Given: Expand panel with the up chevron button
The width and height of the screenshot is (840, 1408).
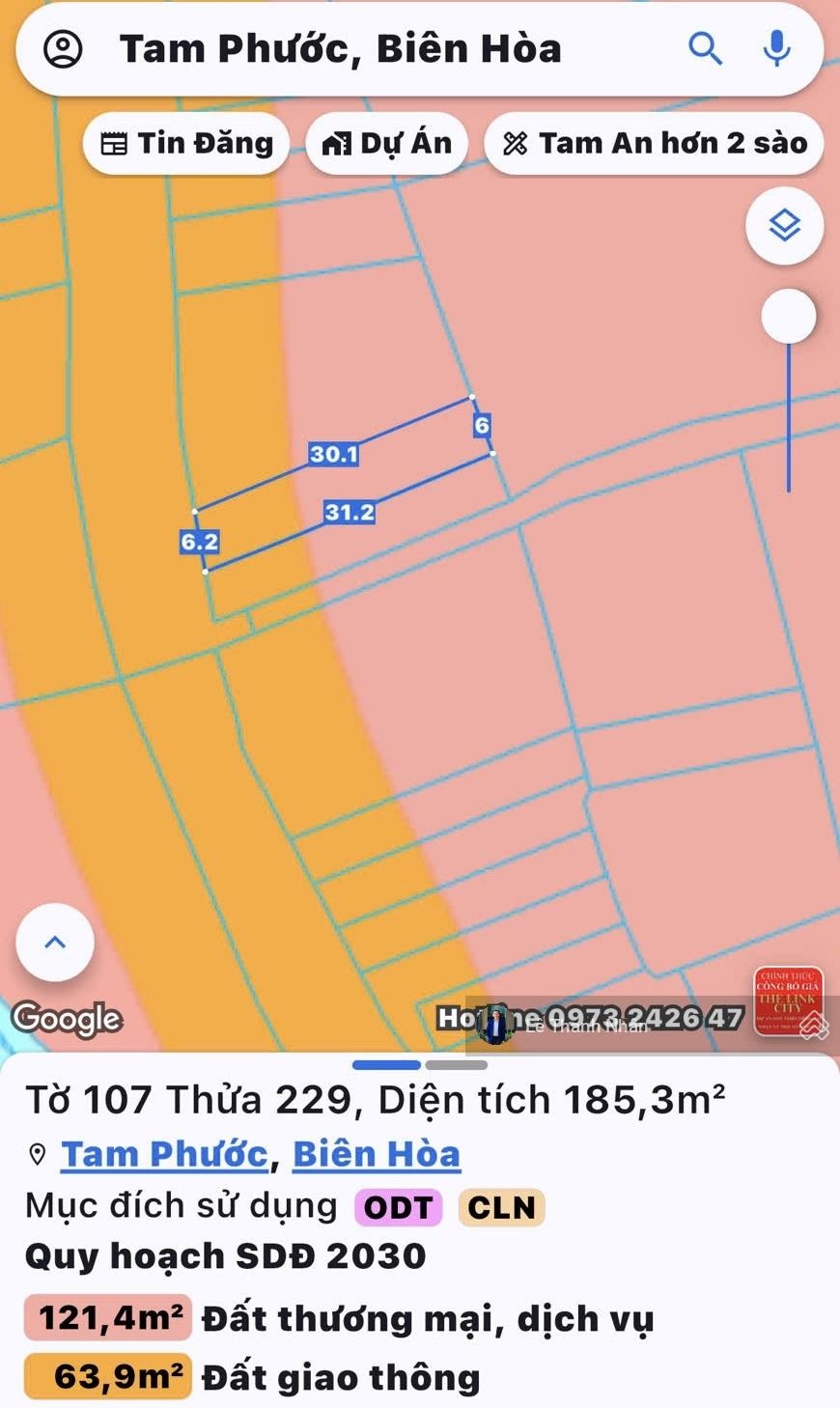Looking at the screenshot, I should click(x=55, y=943).
